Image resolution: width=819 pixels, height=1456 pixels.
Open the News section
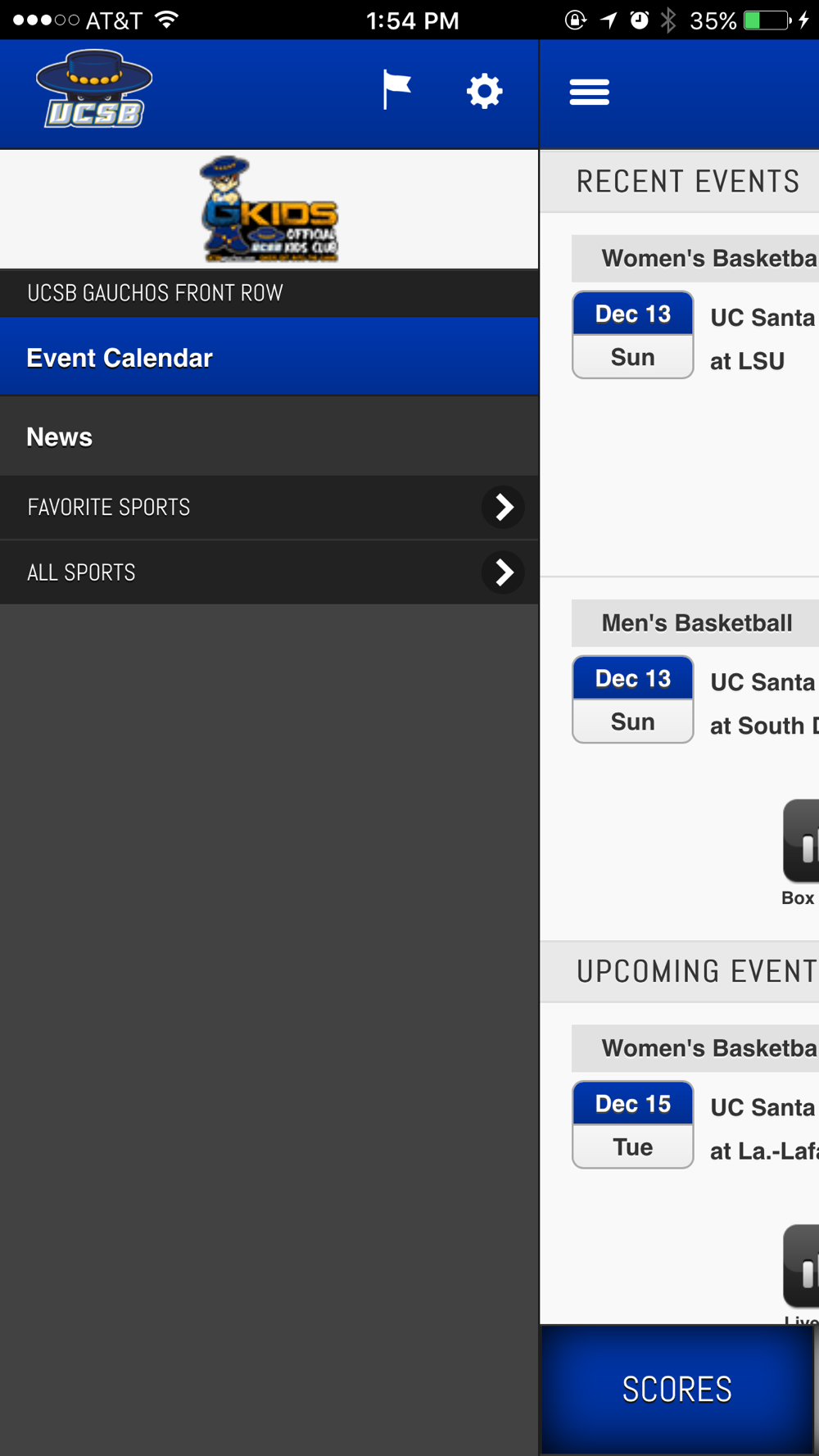tap(269, 436)
